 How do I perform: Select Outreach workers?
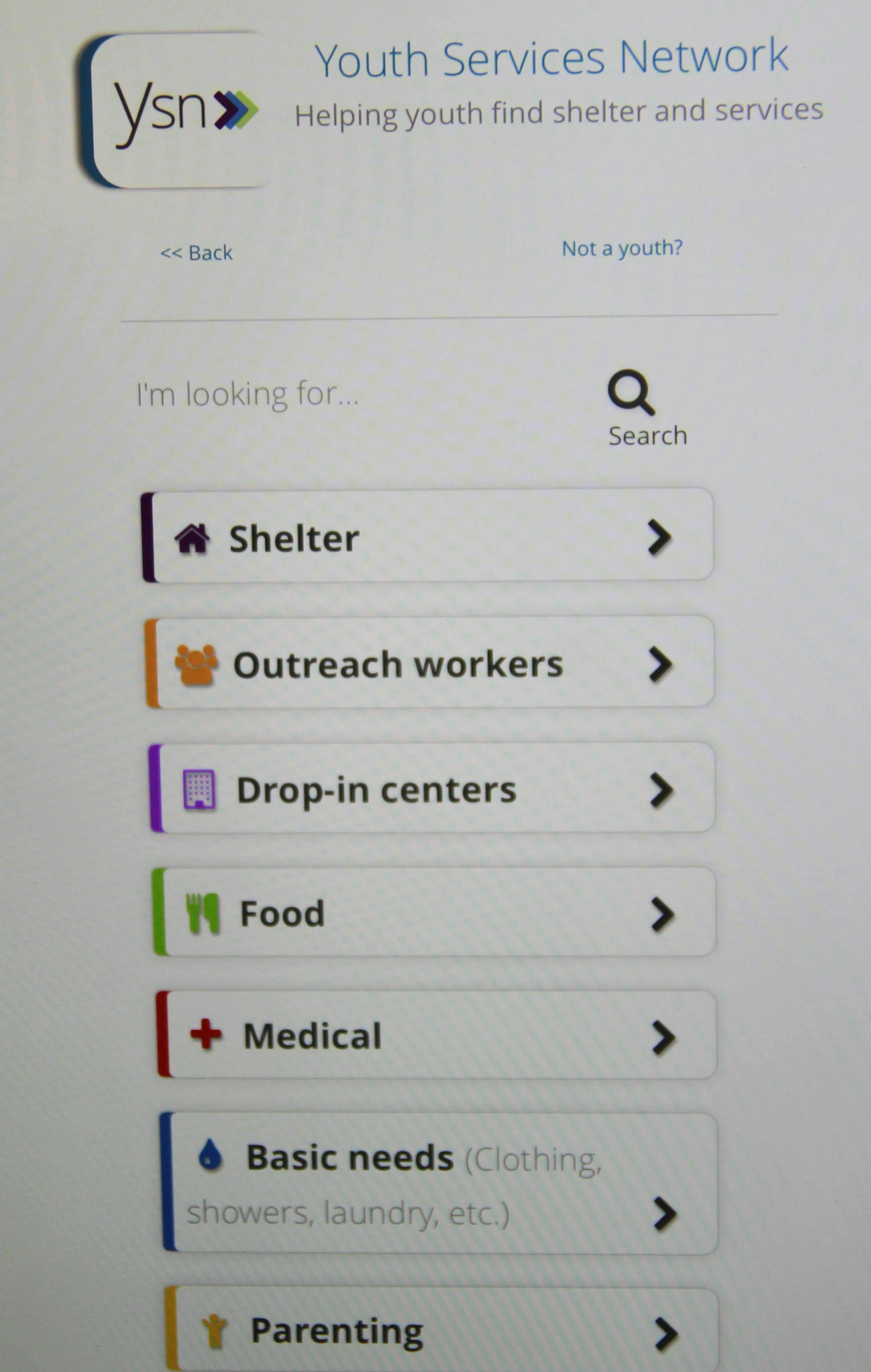coord(429,663)
